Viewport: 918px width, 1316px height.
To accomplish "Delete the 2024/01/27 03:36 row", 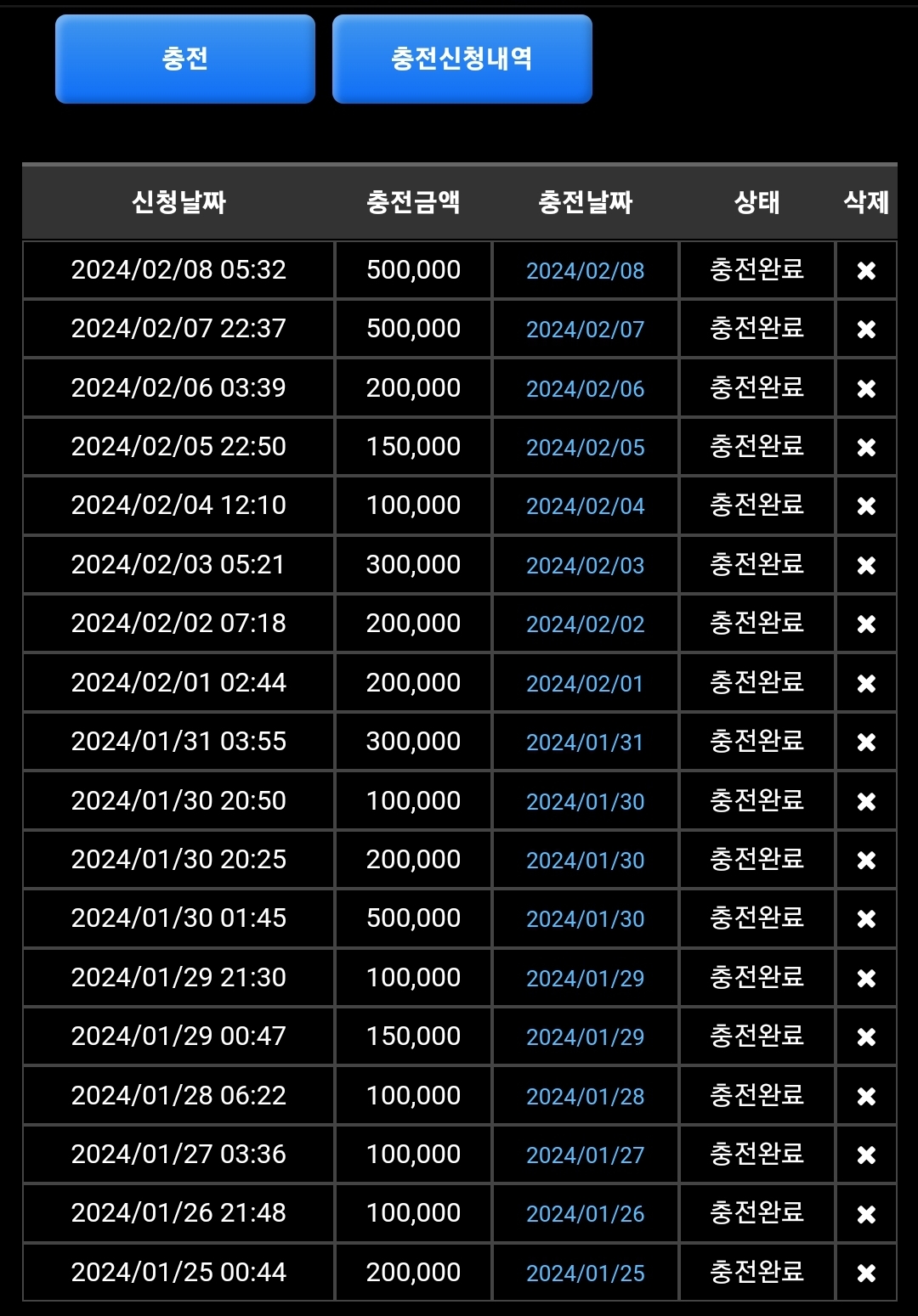I will coord(866,1155).
